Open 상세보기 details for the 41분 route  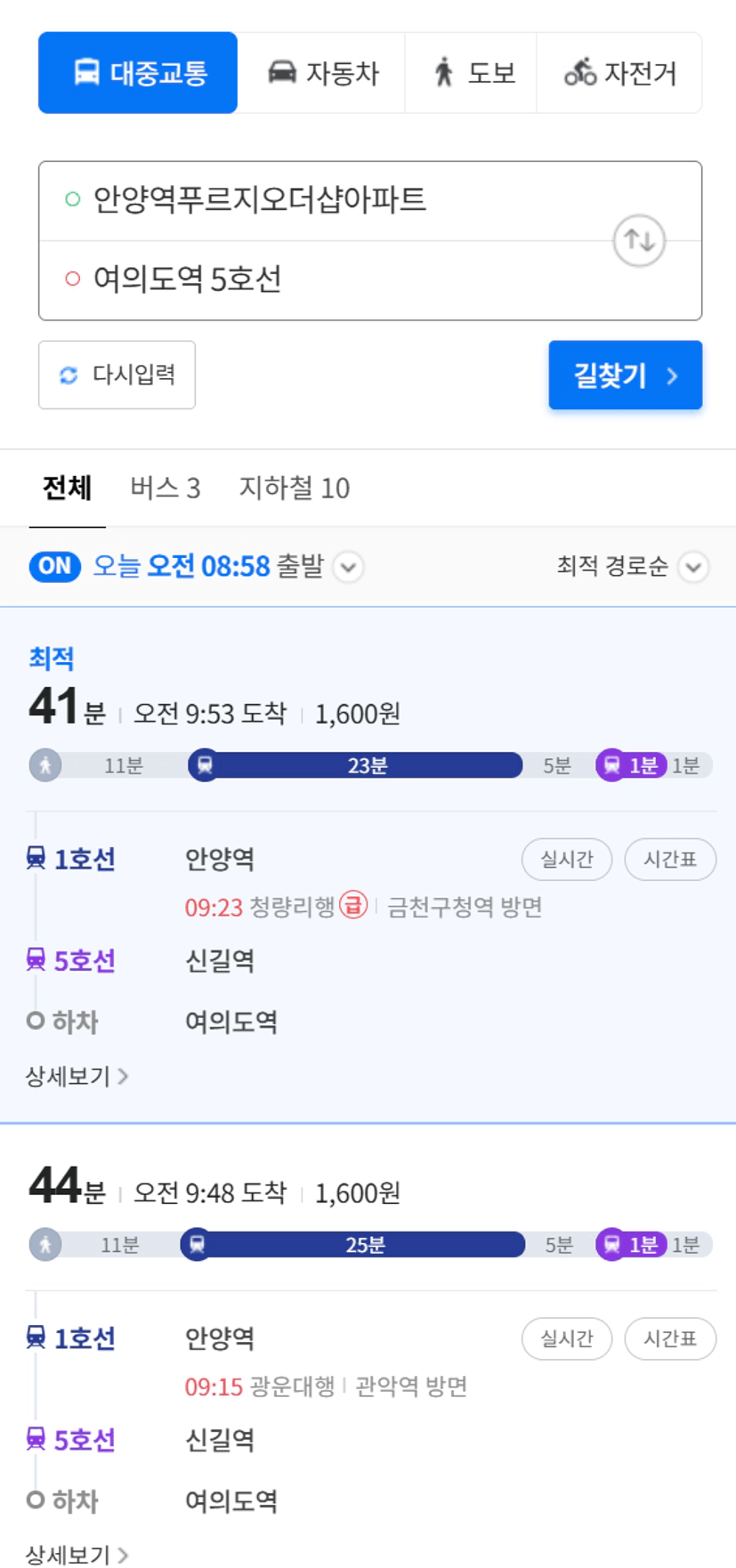point(77,1077)
